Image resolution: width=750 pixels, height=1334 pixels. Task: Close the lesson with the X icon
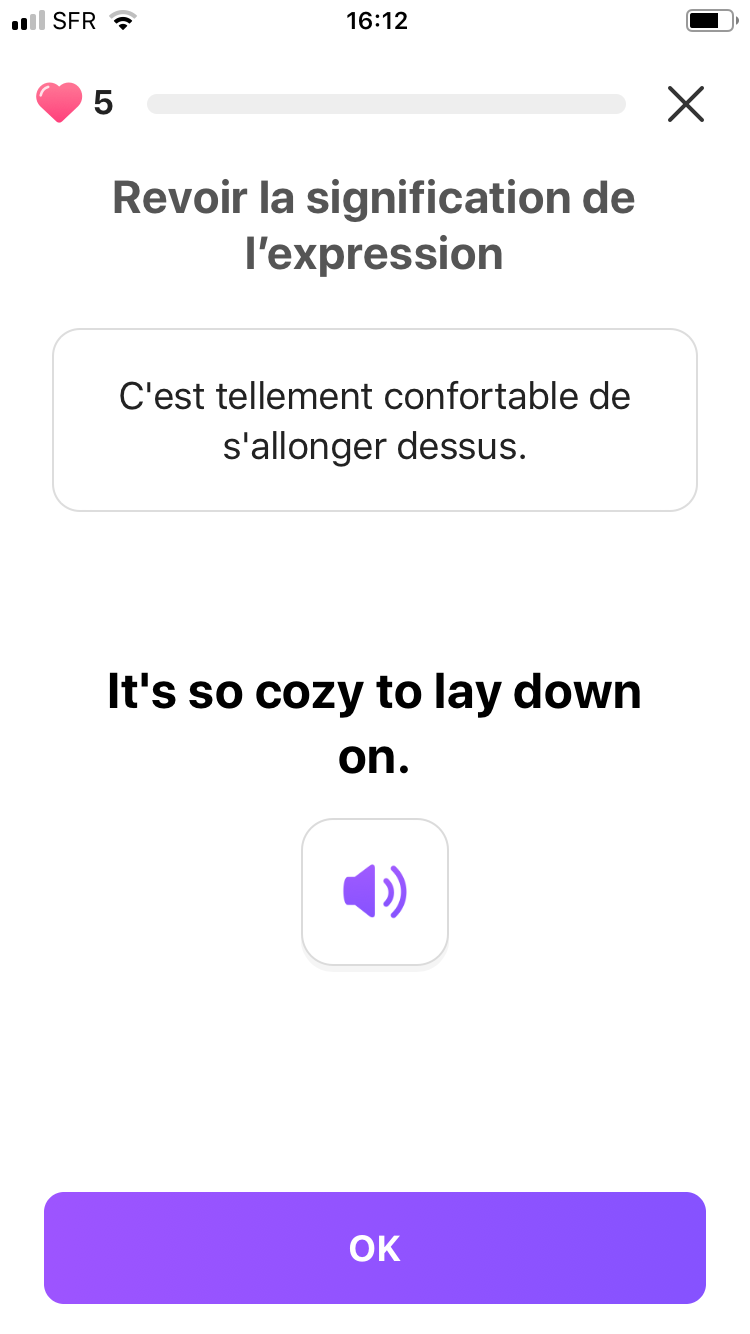(x=686, y=104)
